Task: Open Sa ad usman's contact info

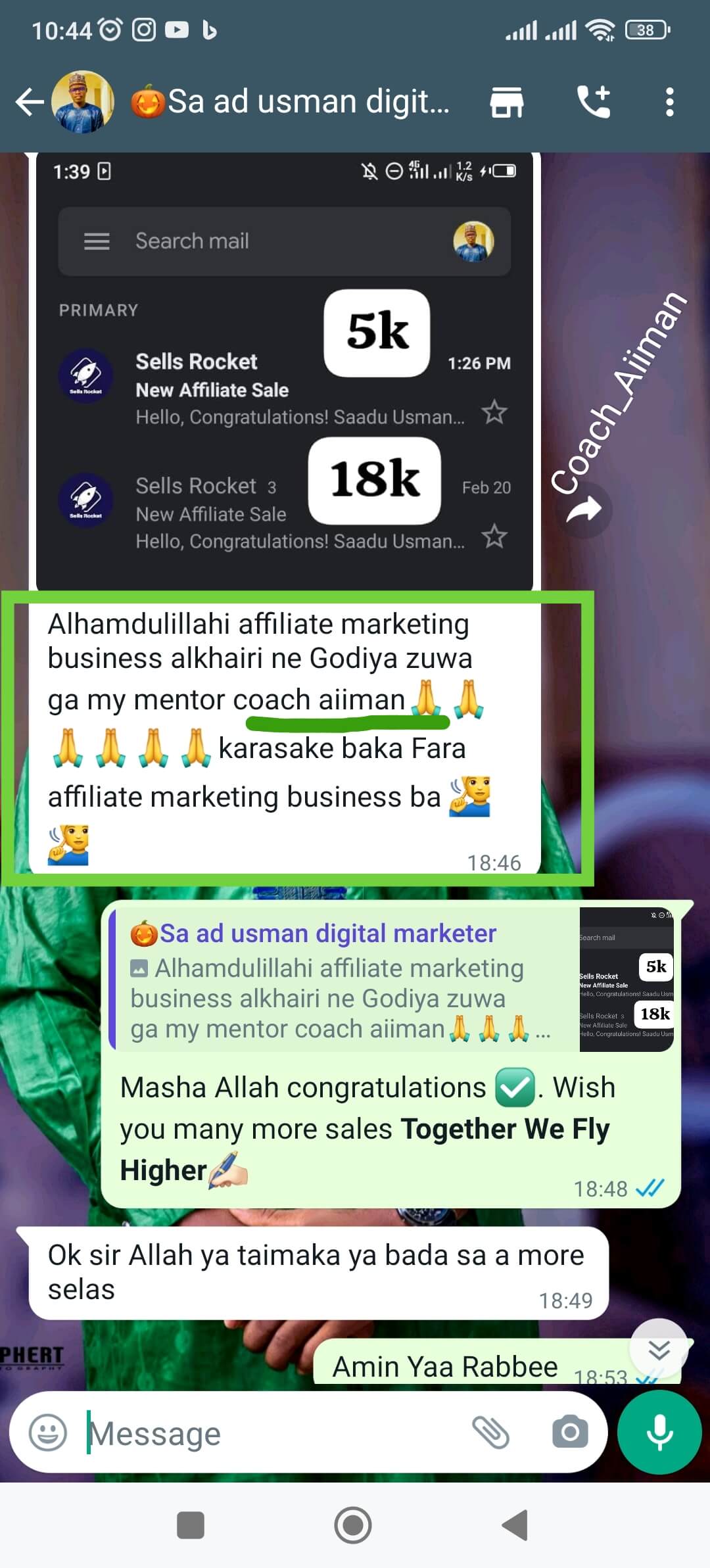Action: click(x=289, y=103)
